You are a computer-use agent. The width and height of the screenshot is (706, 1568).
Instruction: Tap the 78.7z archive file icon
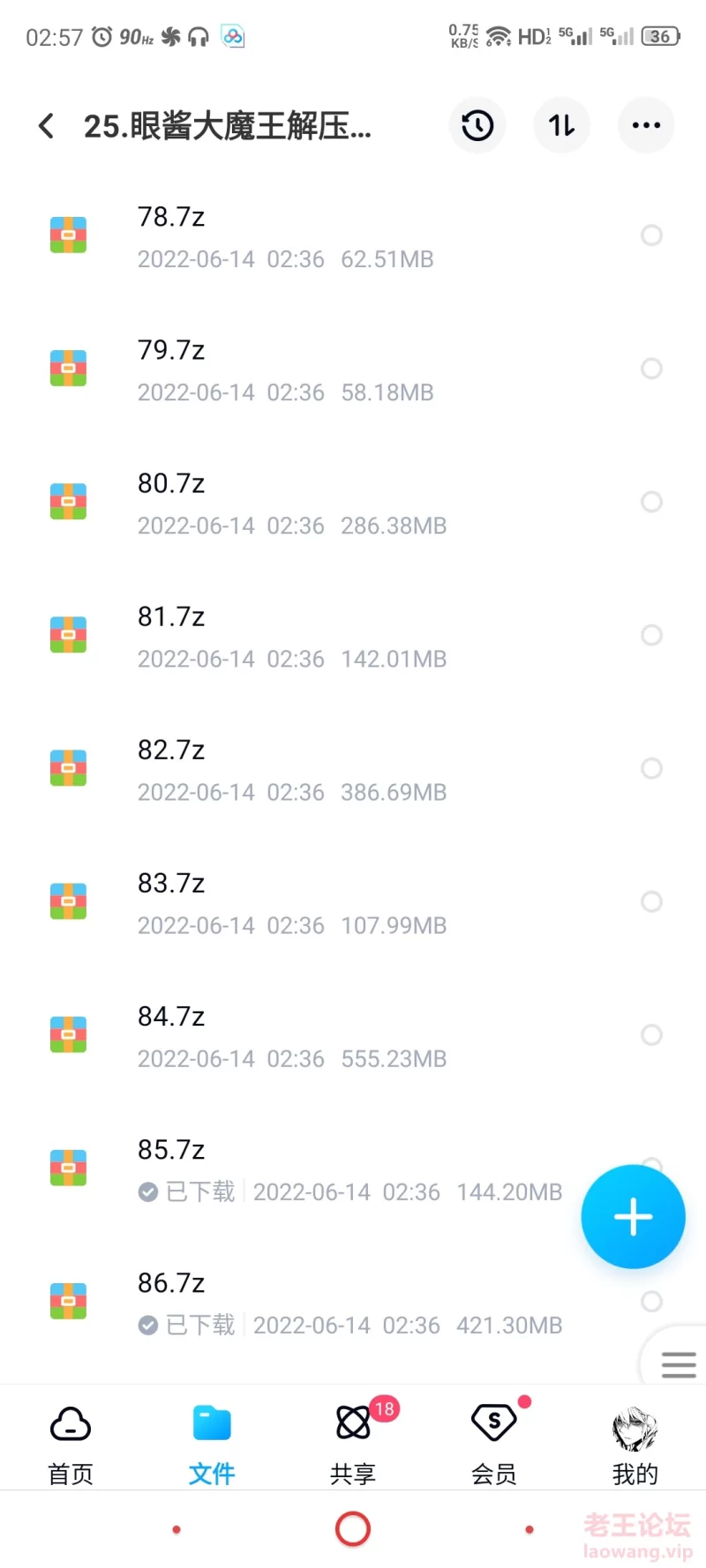68,234
